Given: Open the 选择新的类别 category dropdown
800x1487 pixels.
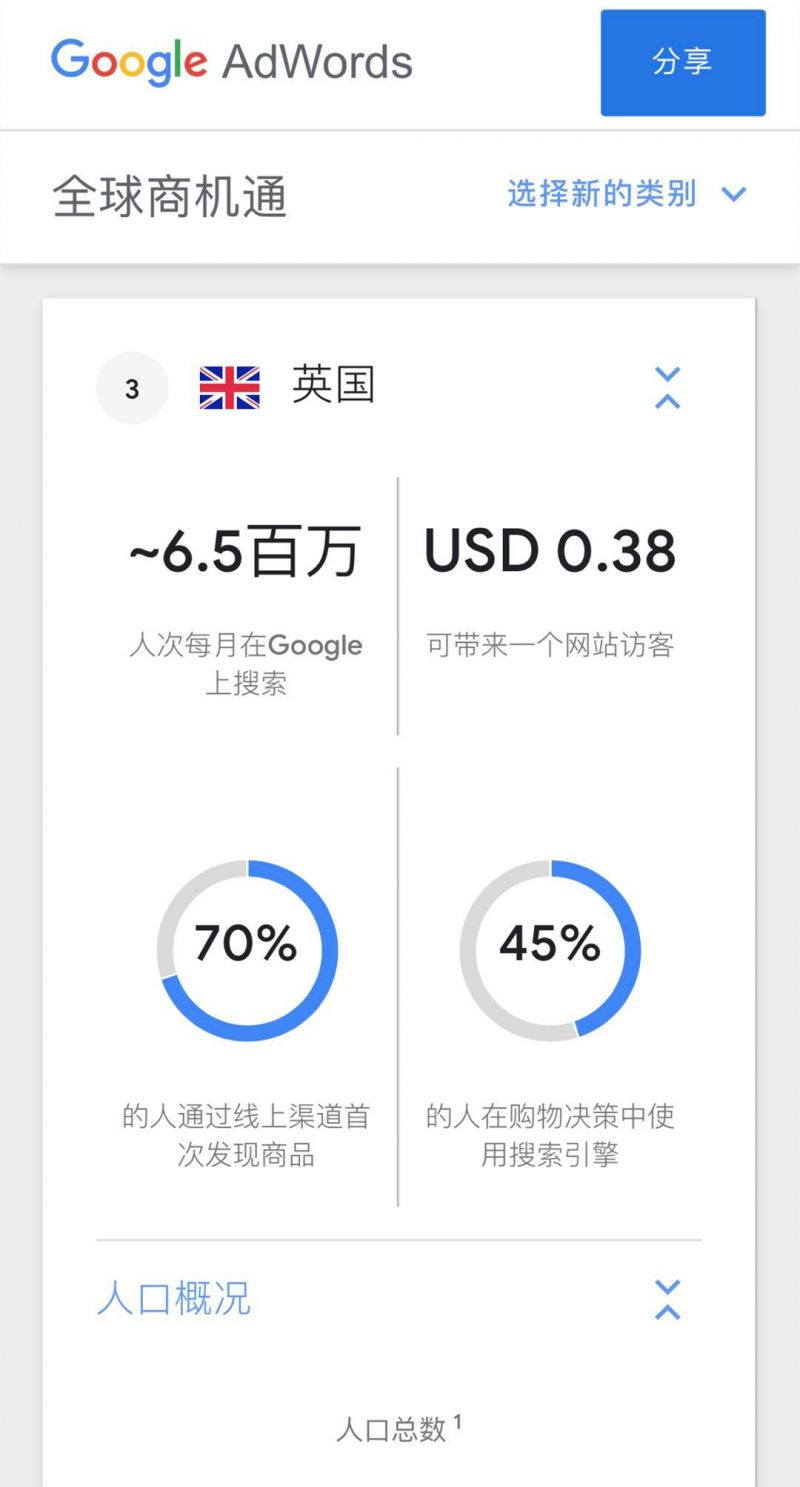Looking at the screenshot, I should click(x=627, y=194).
